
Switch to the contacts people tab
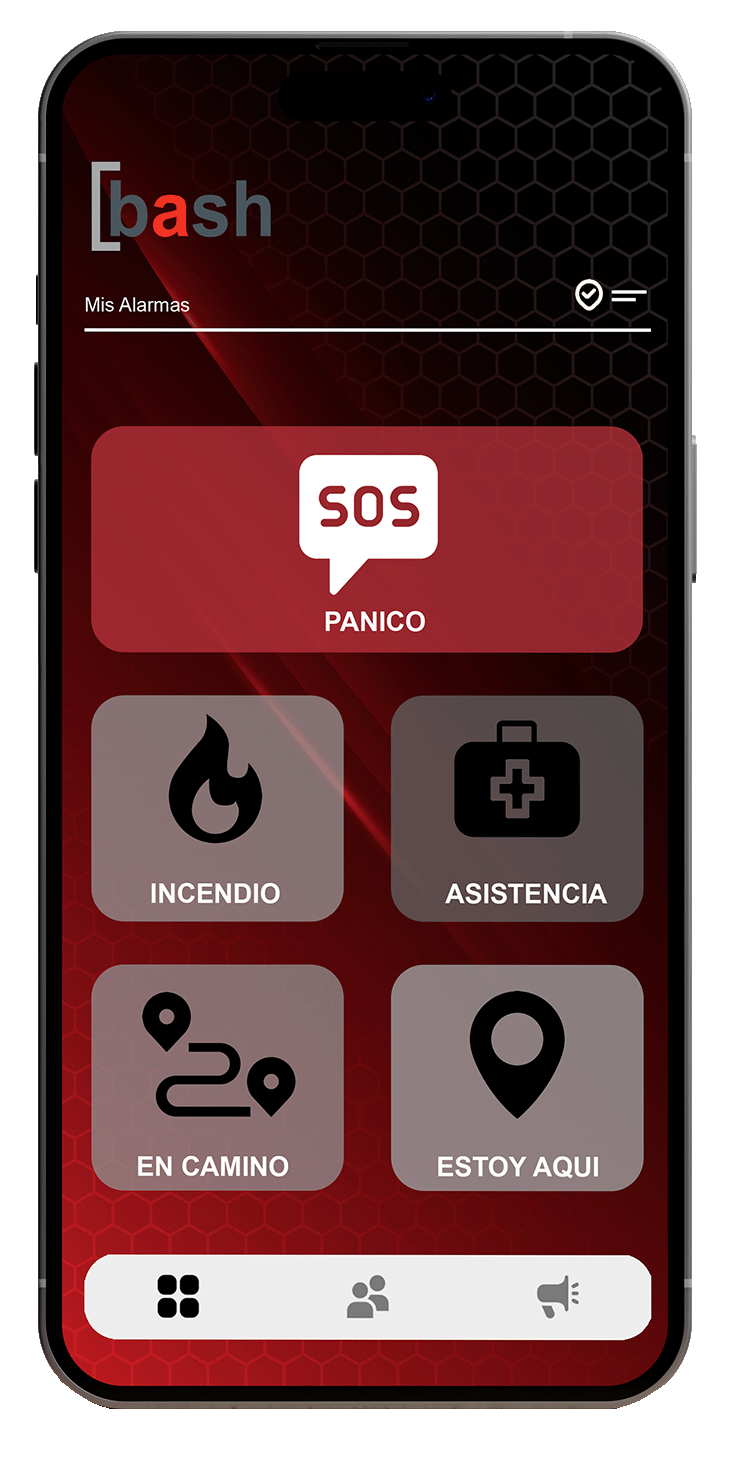[x=367, y=1297]
